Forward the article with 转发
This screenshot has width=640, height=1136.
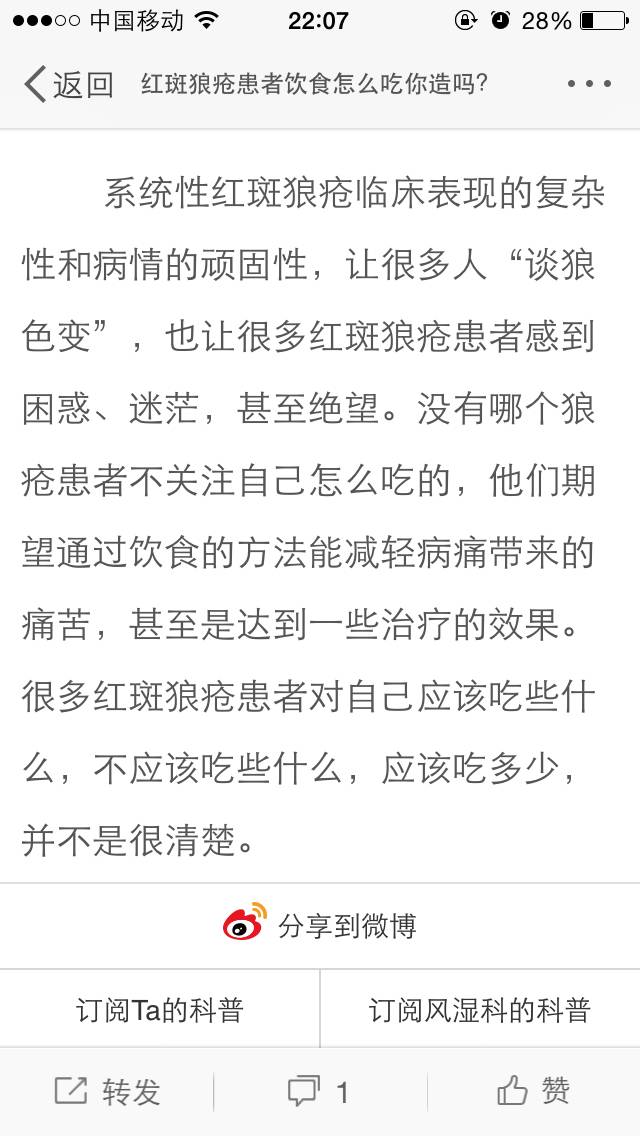pyautogui.click(x=107, y=1091)
